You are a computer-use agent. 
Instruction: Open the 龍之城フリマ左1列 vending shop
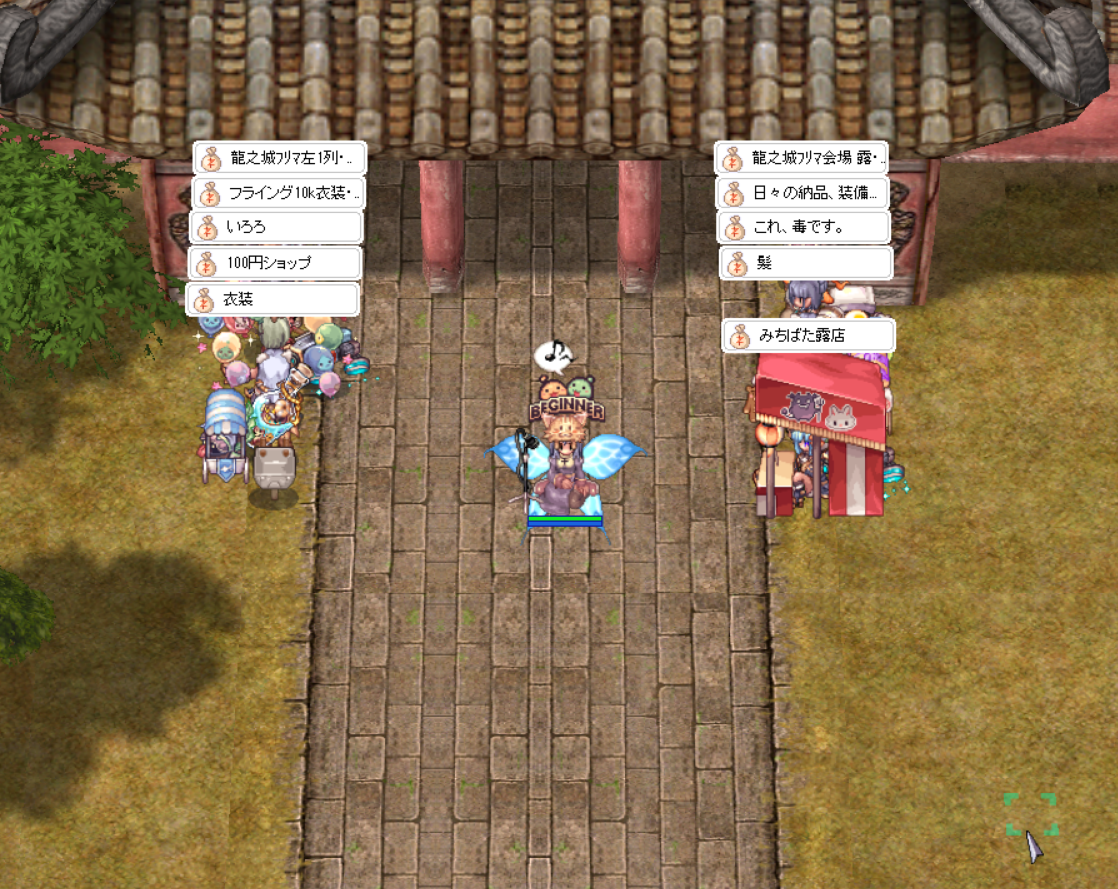279,158
